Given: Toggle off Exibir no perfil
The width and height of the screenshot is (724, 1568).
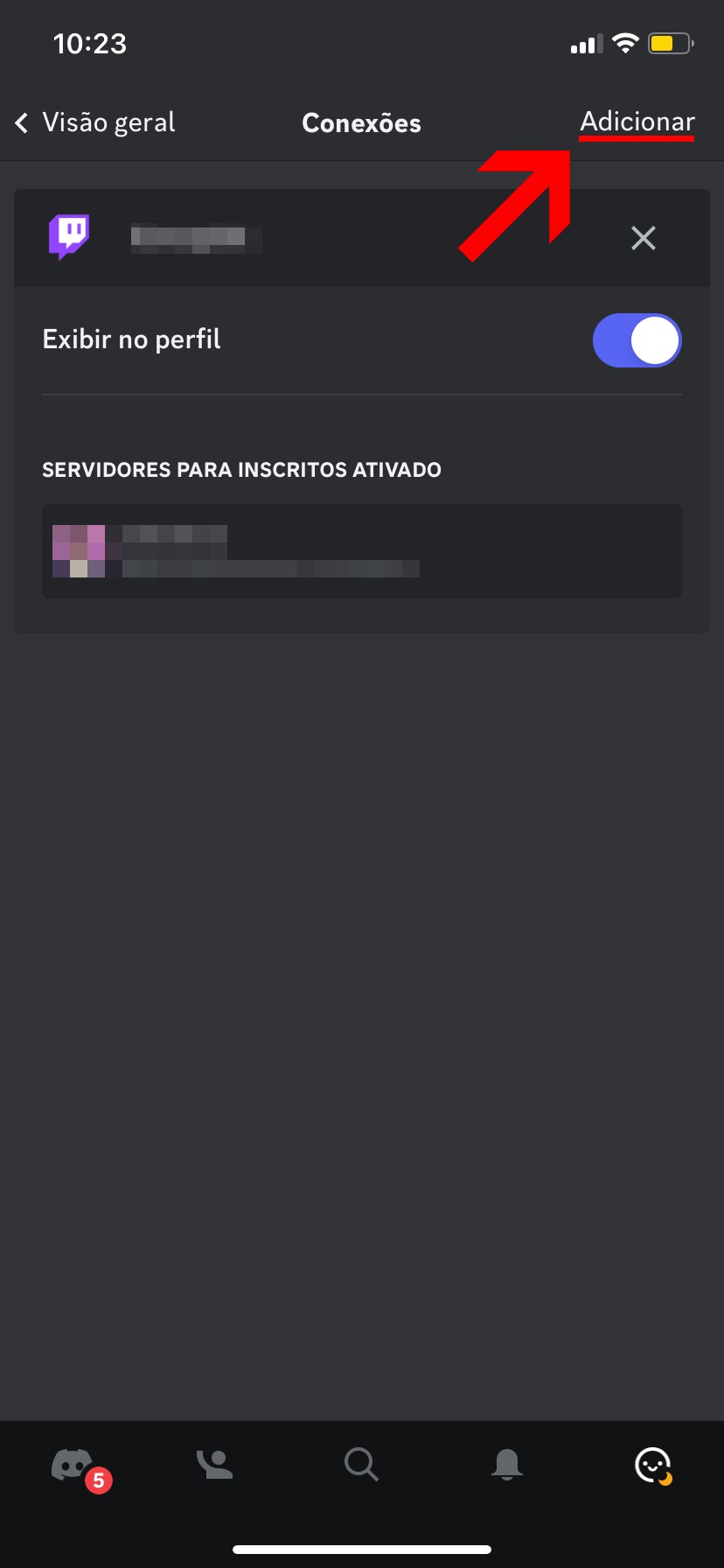Looking at the screenshot, I should 637,340.
